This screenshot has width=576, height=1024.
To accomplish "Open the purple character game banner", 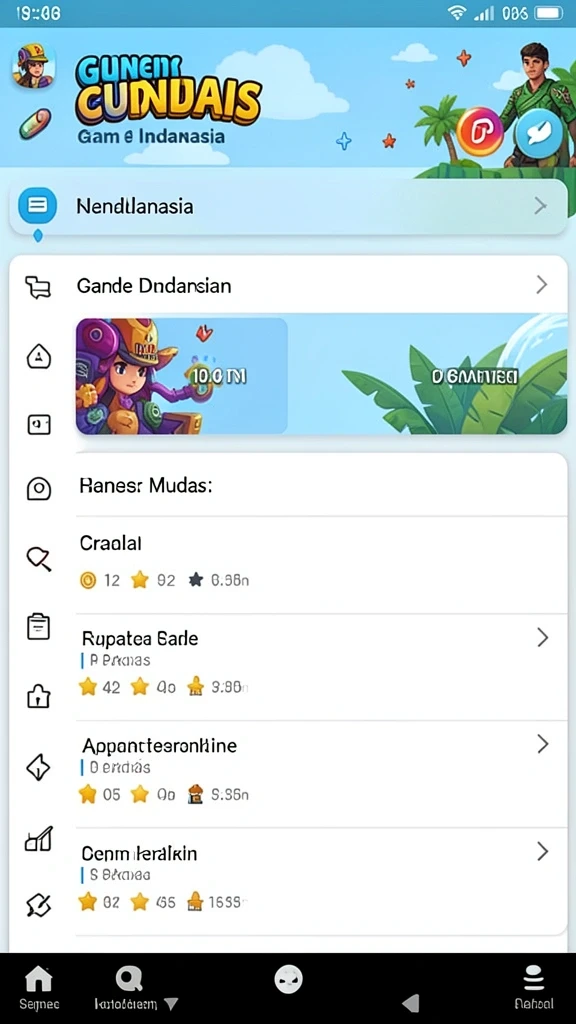I will pyautogui.click(x=182, y=376).
